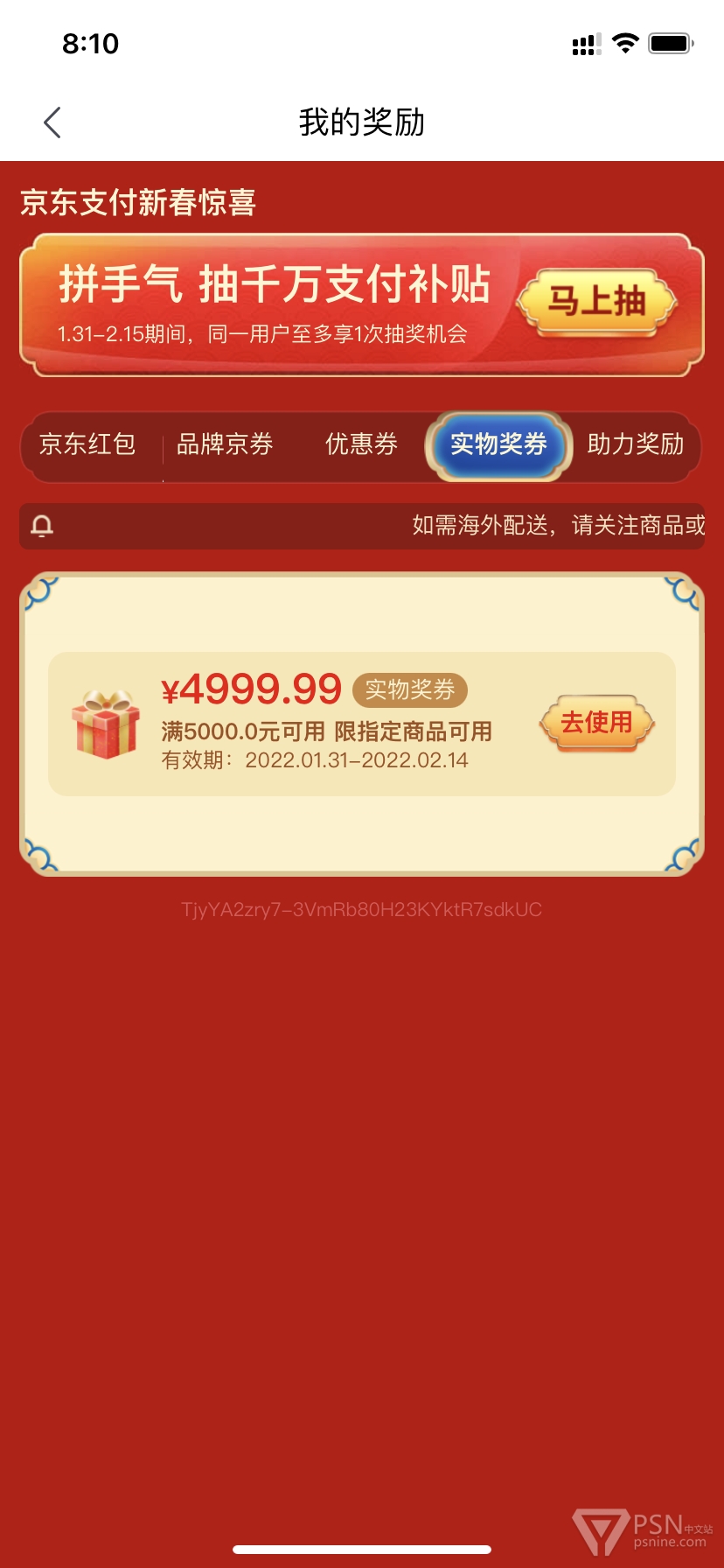724x1568 pixels.
Task: Go back using the top-left arrow
Action: (x=52, y=122)
